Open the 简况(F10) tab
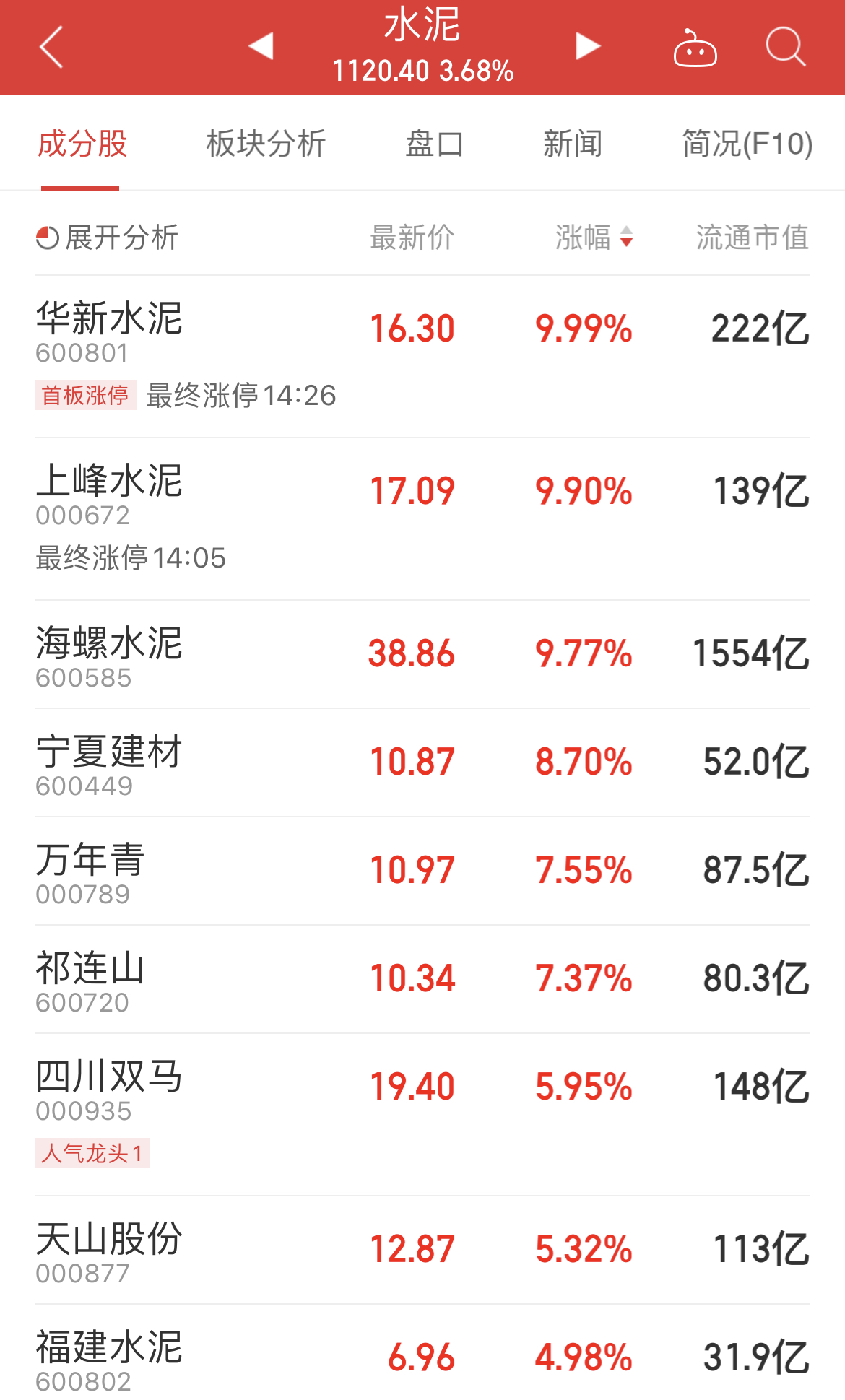Viewport: 845px width, 1400px height. point(747,144)
